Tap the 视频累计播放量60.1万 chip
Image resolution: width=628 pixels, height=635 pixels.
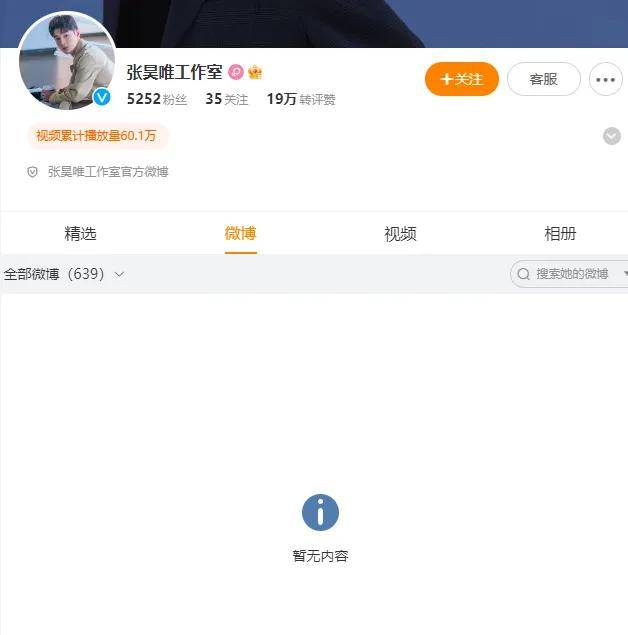click(97, 136)
